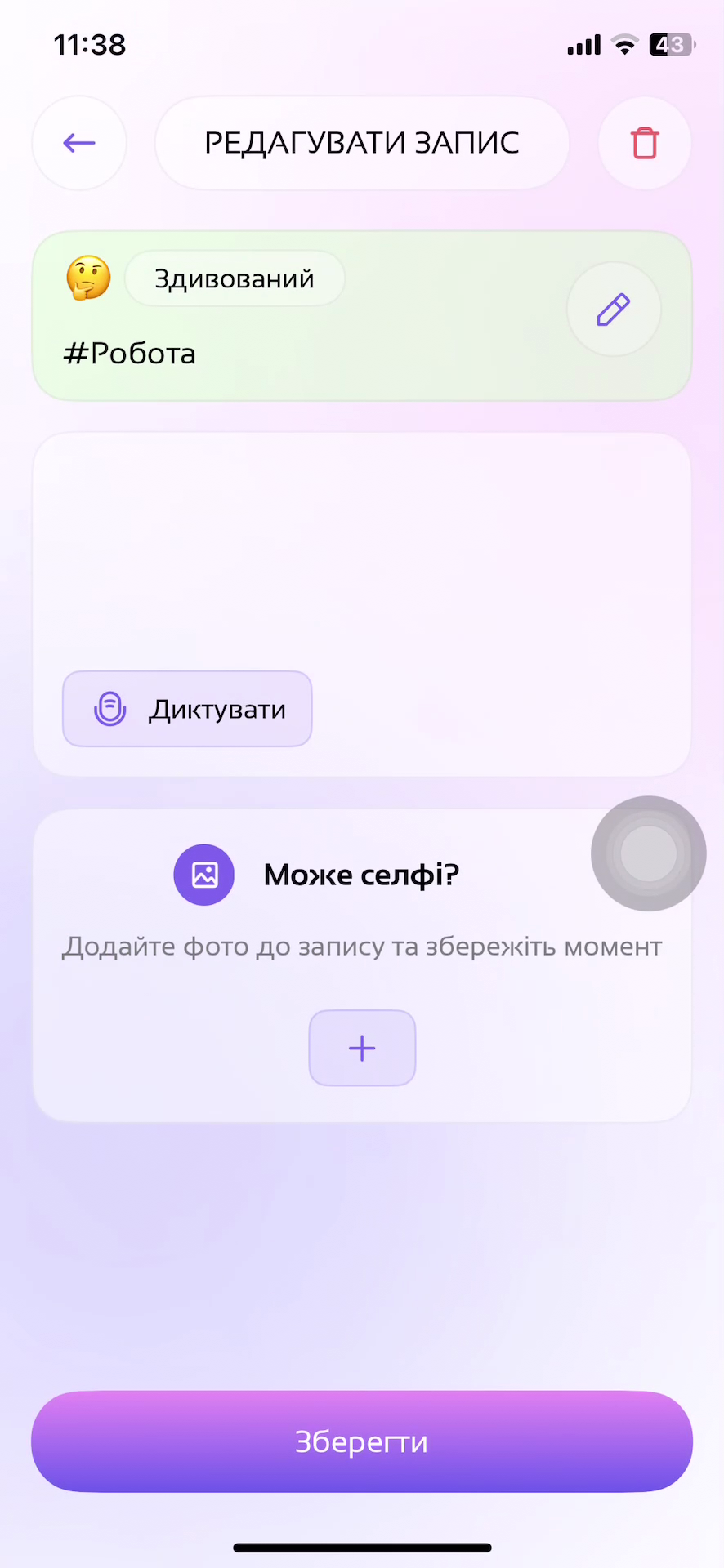This screenshot has height=1568, width=724.
Task: Save the entry with Зберегти
Action: tap(362, 1441)
